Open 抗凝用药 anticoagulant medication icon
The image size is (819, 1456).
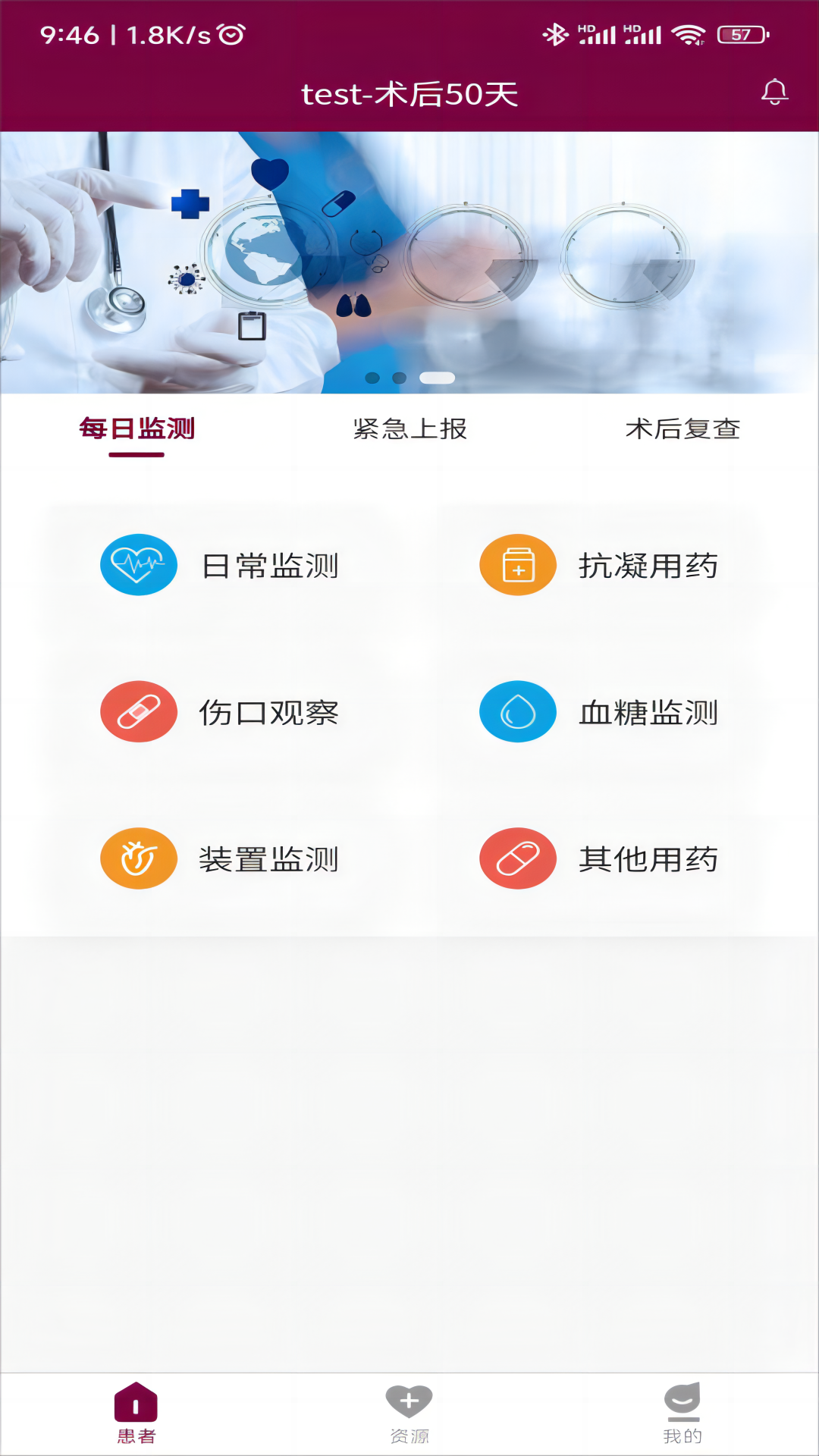pos(517,564)
